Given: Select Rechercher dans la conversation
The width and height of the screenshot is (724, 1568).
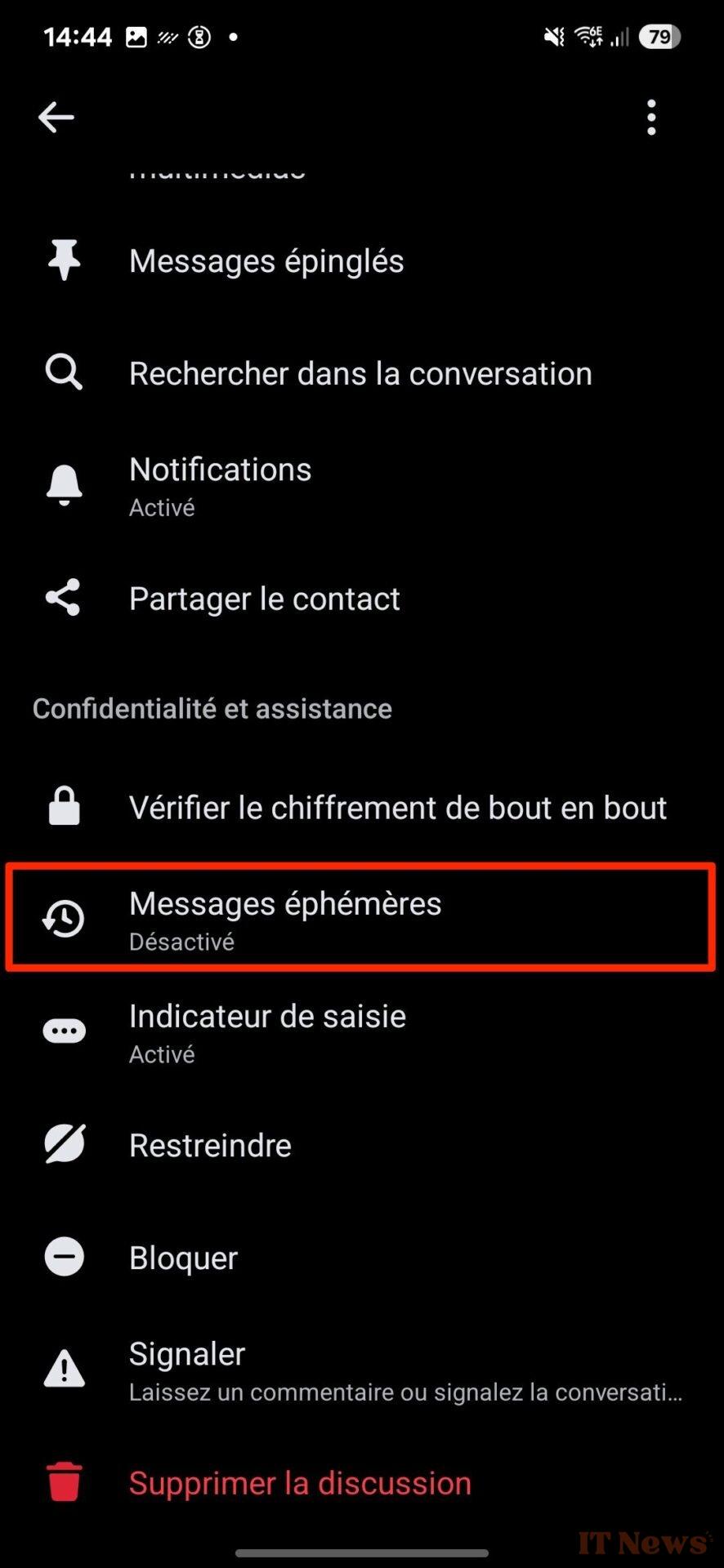Looking at the screenshot, I should click(x=362, y=374).
